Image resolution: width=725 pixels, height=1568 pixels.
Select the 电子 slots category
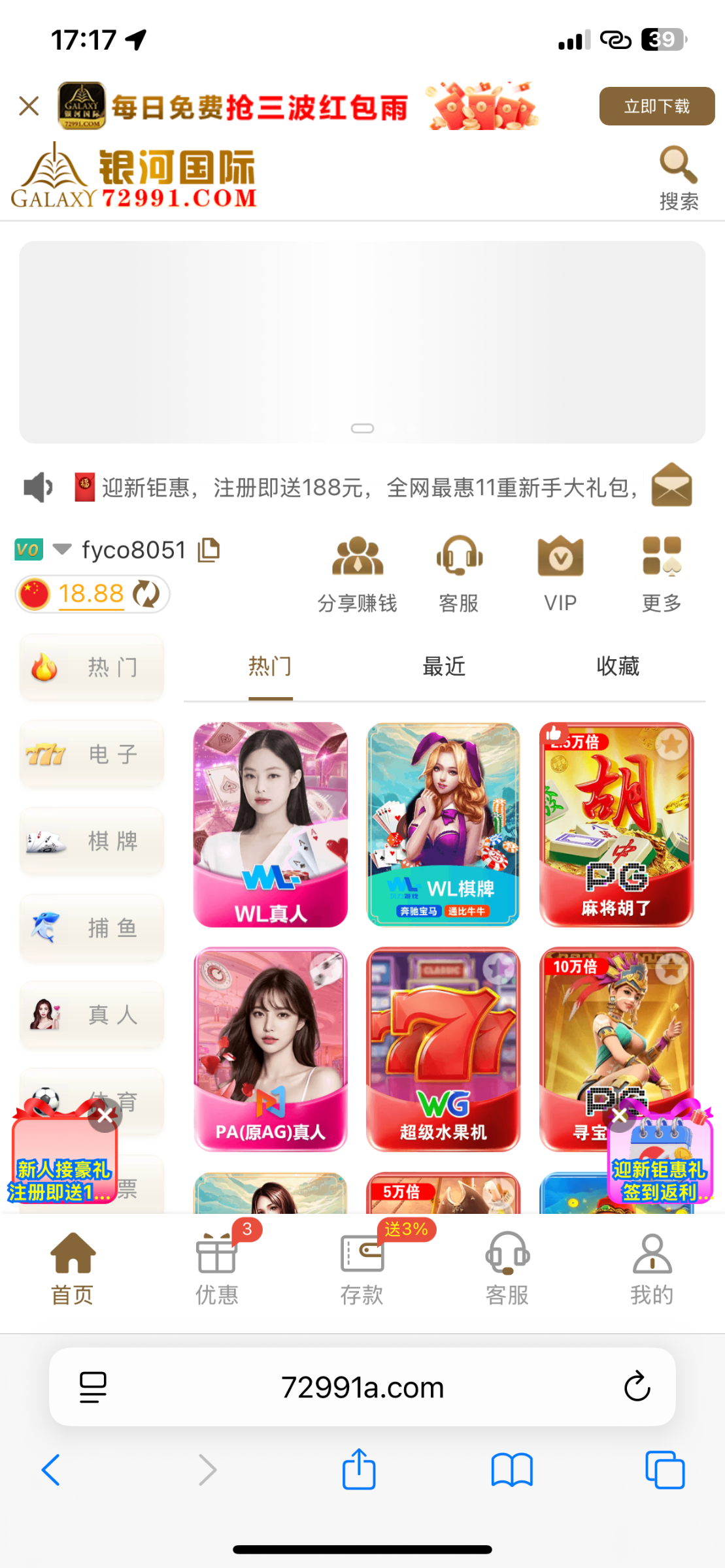point(92,754)
